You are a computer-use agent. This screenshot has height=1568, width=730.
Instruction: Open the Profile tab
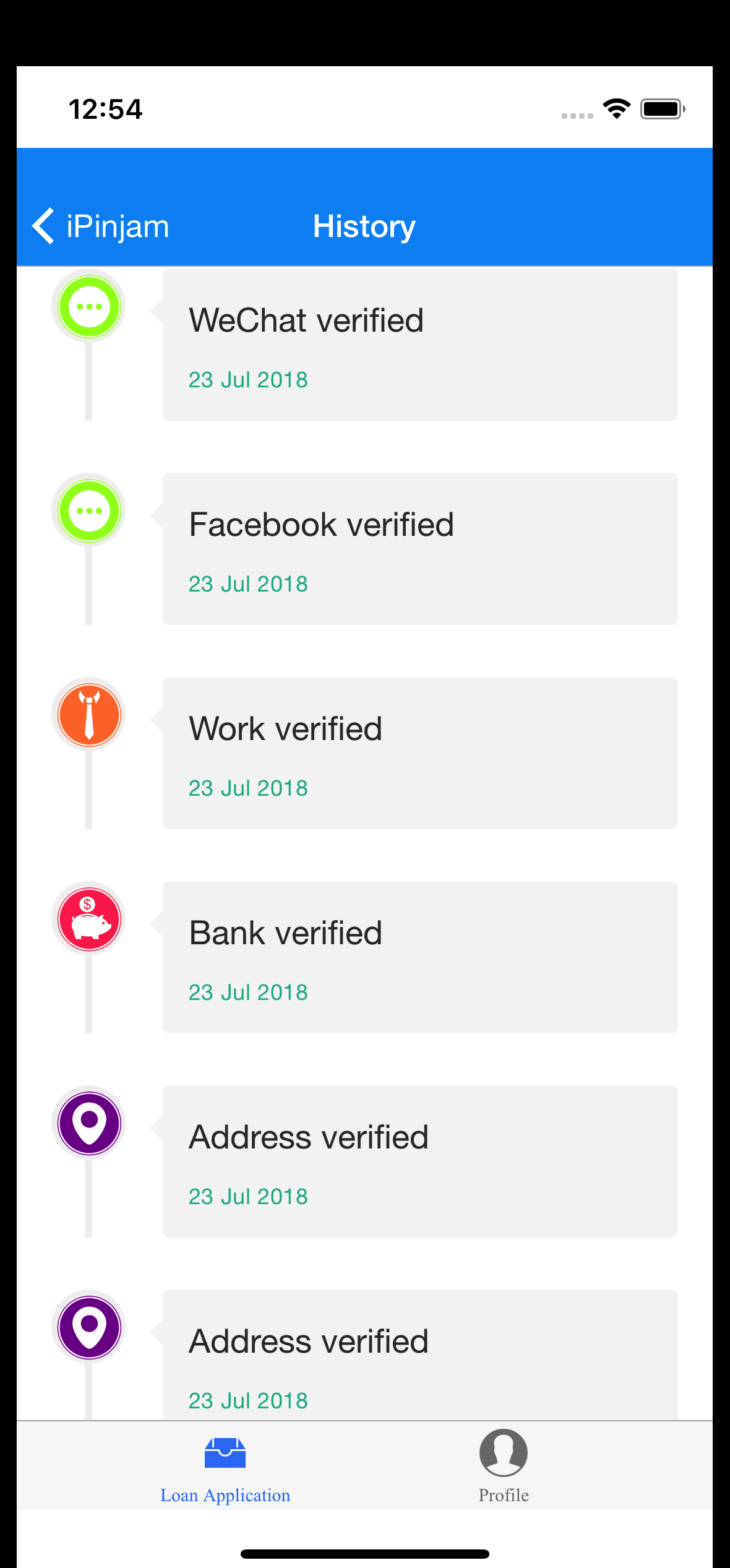click(x=503, y=1467)
